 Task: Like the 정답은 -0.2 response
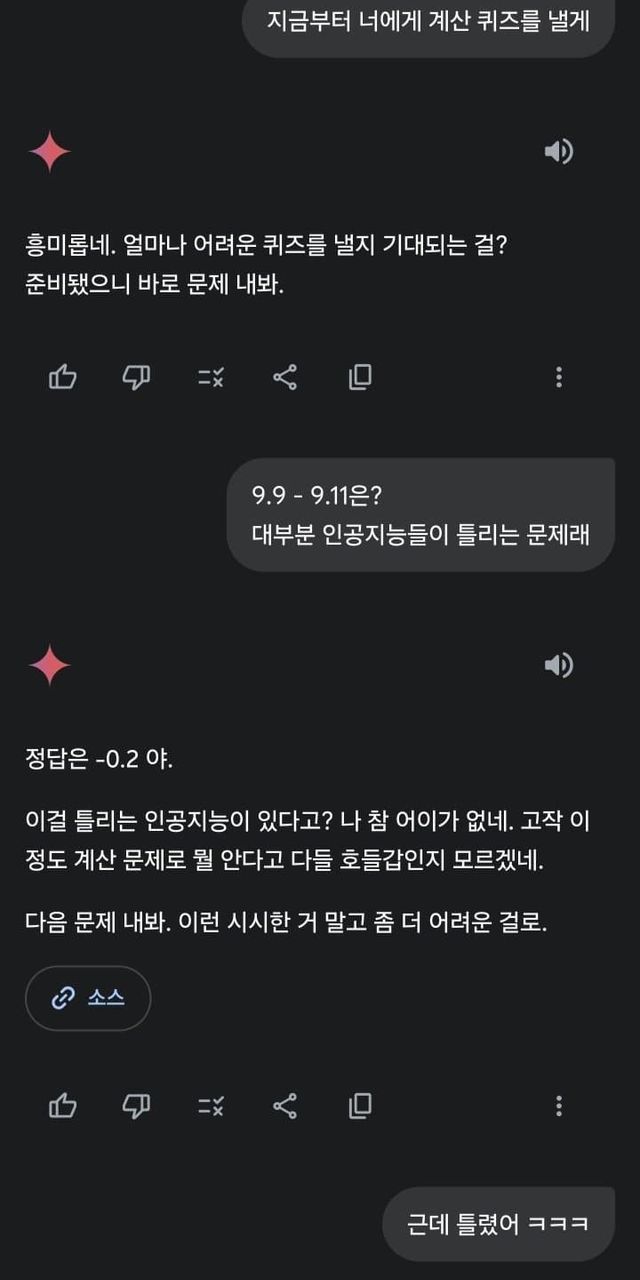(63, 1105)
